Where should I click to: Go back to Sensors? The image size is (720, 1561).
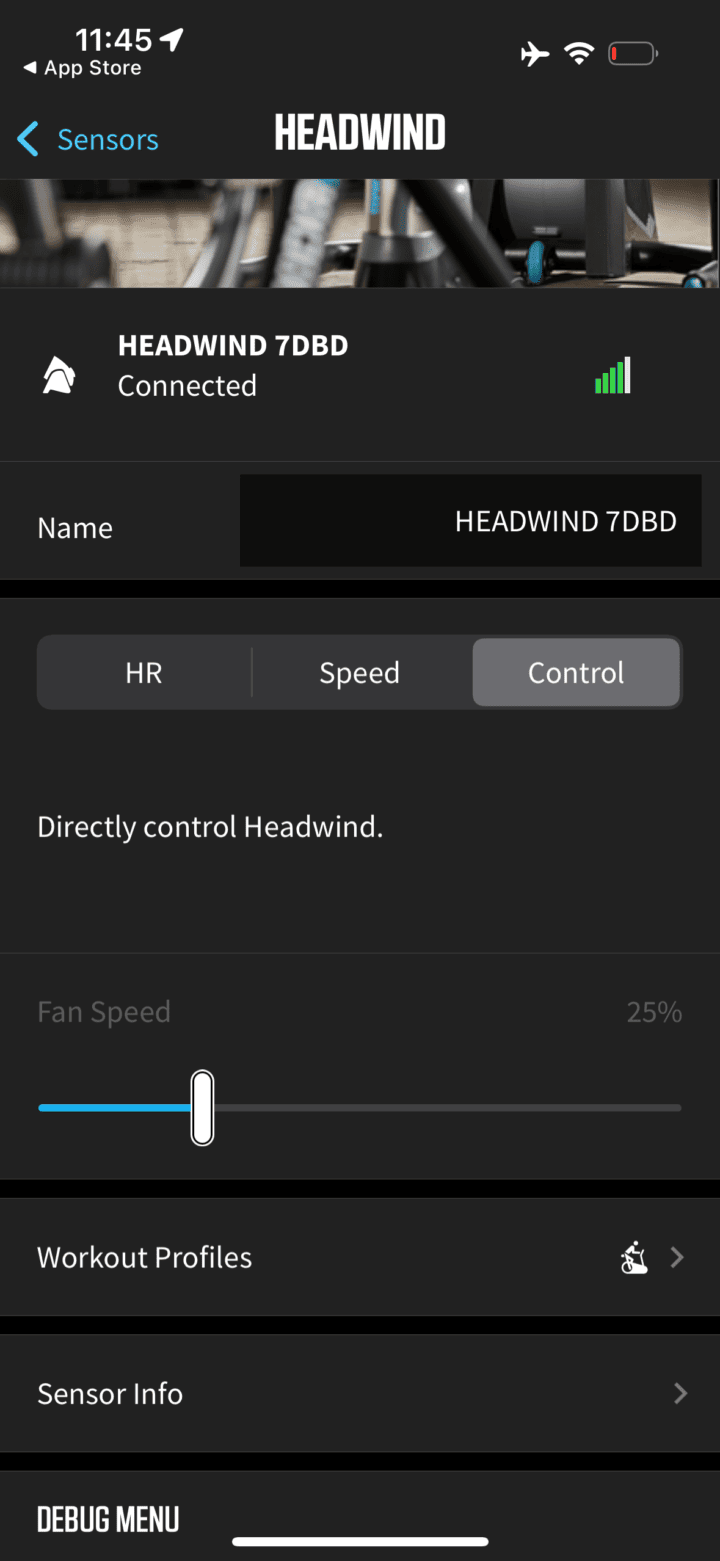coord(88,140)
